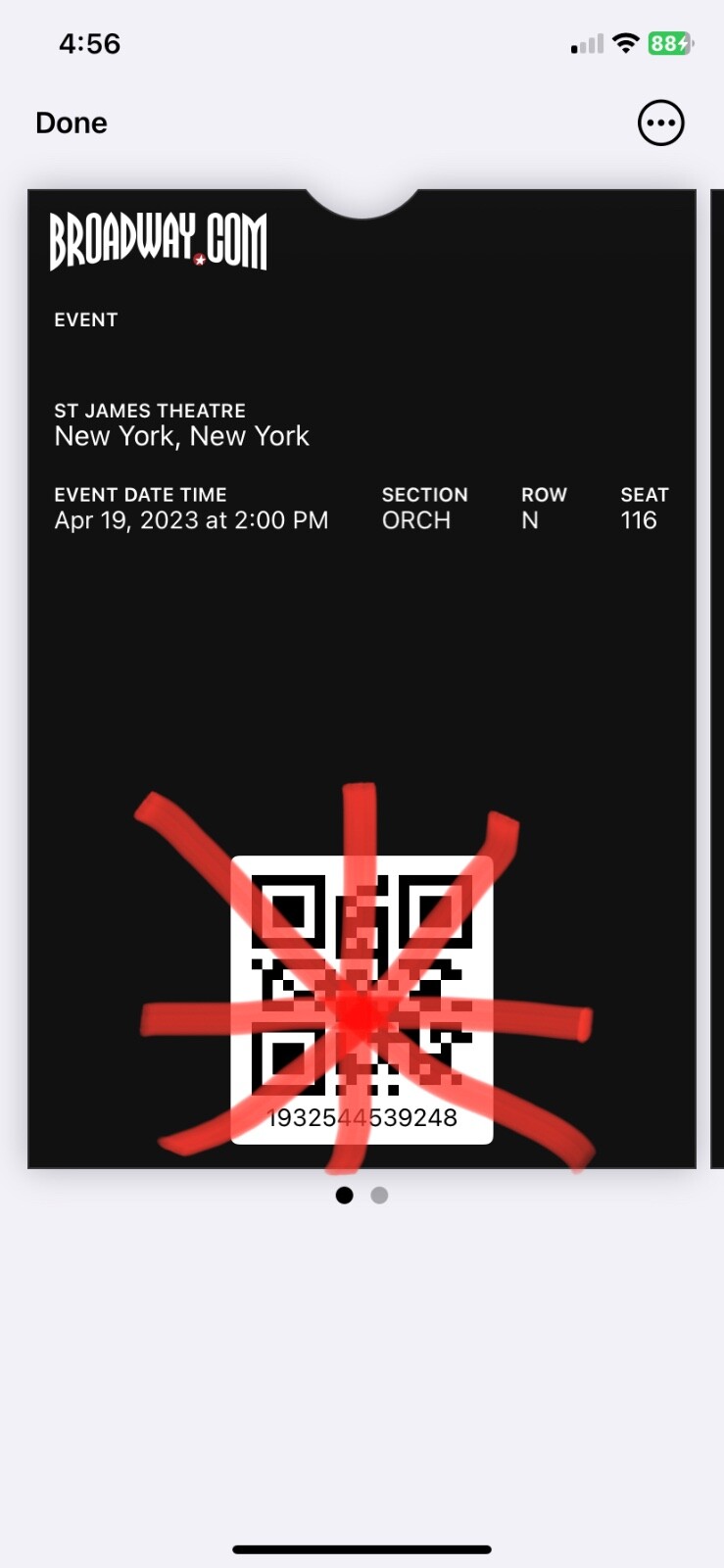Tap the barcode number 1932544539248

362,1117
